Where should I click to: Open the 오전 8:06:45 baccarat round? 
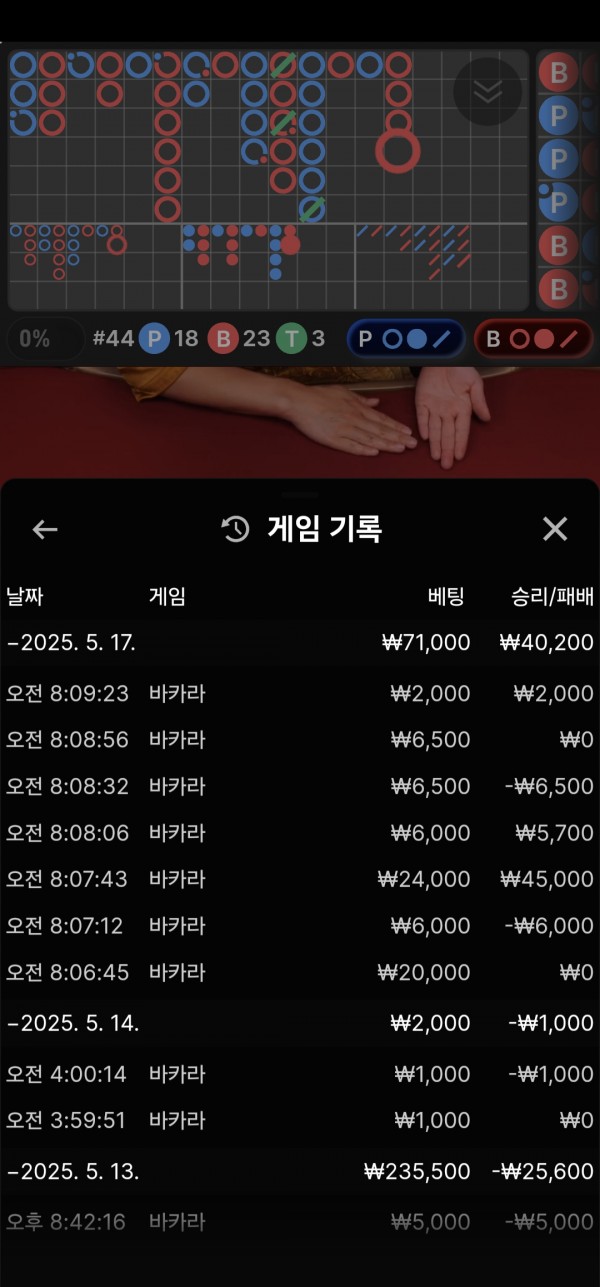point(300,972)
